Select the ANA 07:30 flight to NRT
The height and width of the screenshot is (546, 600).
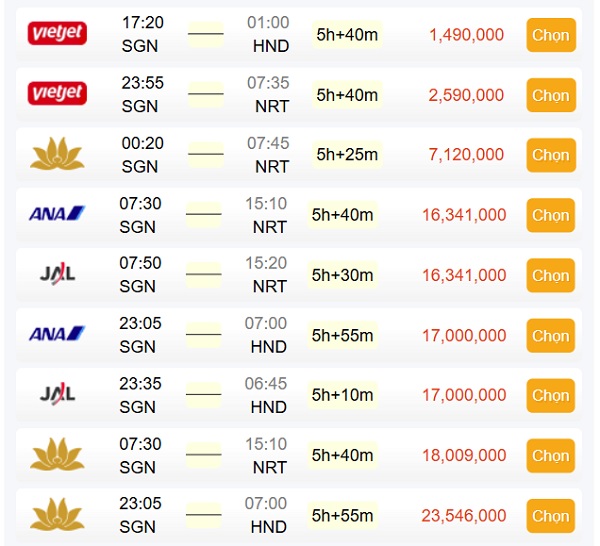pos(550,215)
